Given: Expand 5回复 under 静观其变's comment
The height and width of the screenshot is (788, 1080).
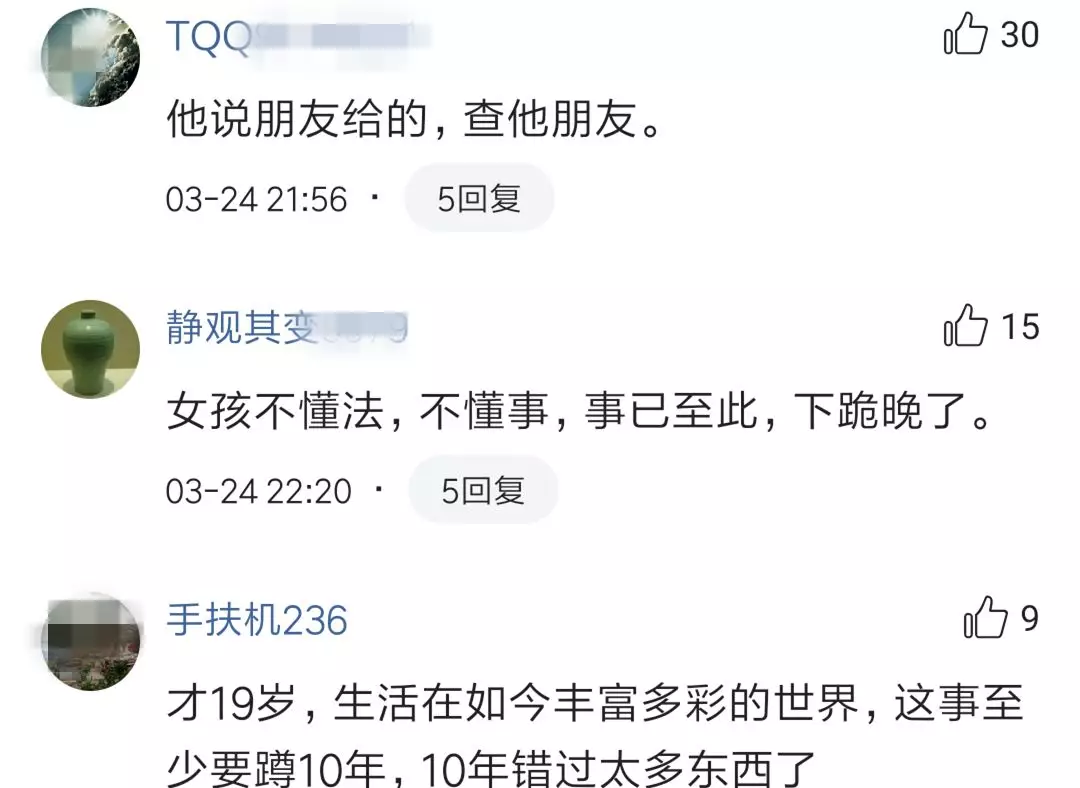Looking at the screenshot, I should pos(482,490).
